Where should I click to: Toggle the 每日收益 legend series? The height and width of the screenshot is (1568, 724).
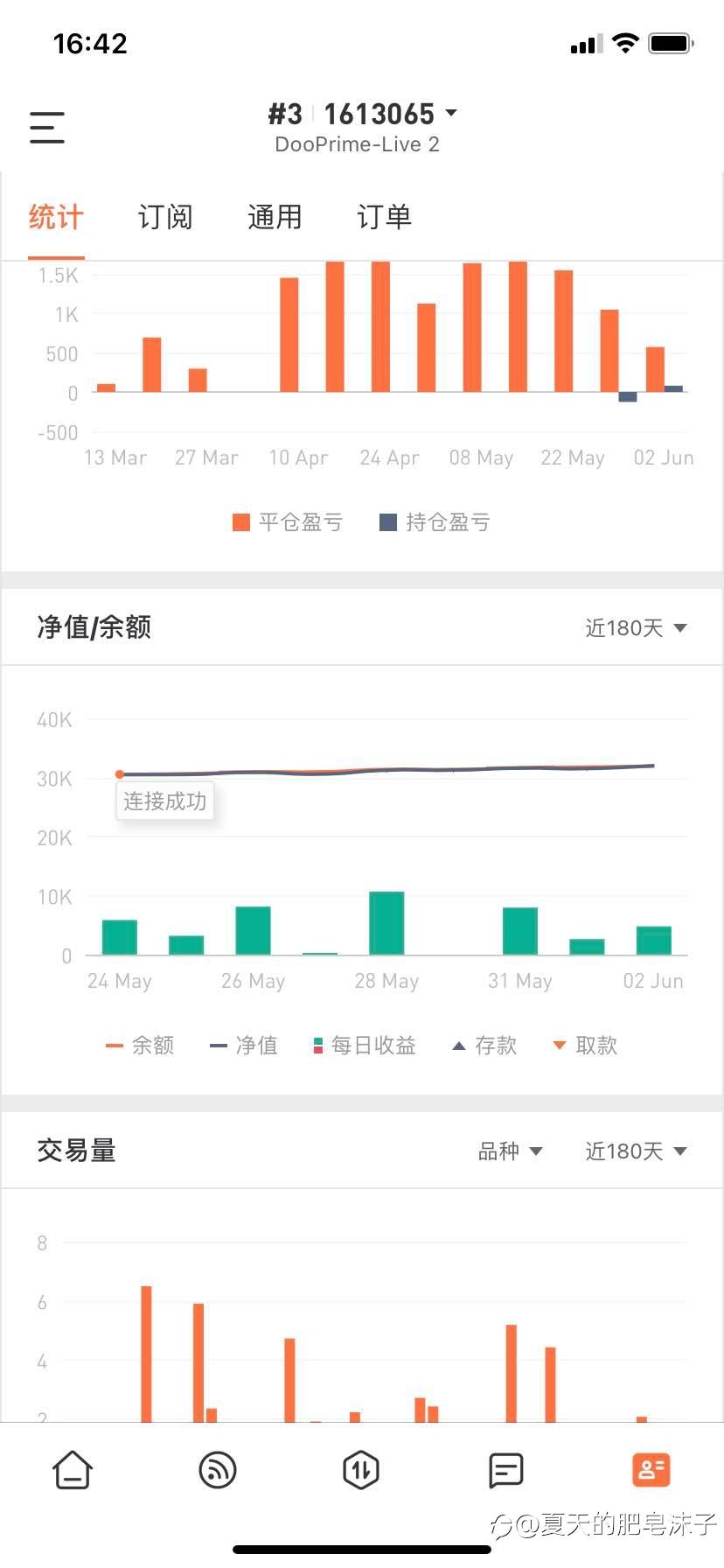click(365, 1045)
